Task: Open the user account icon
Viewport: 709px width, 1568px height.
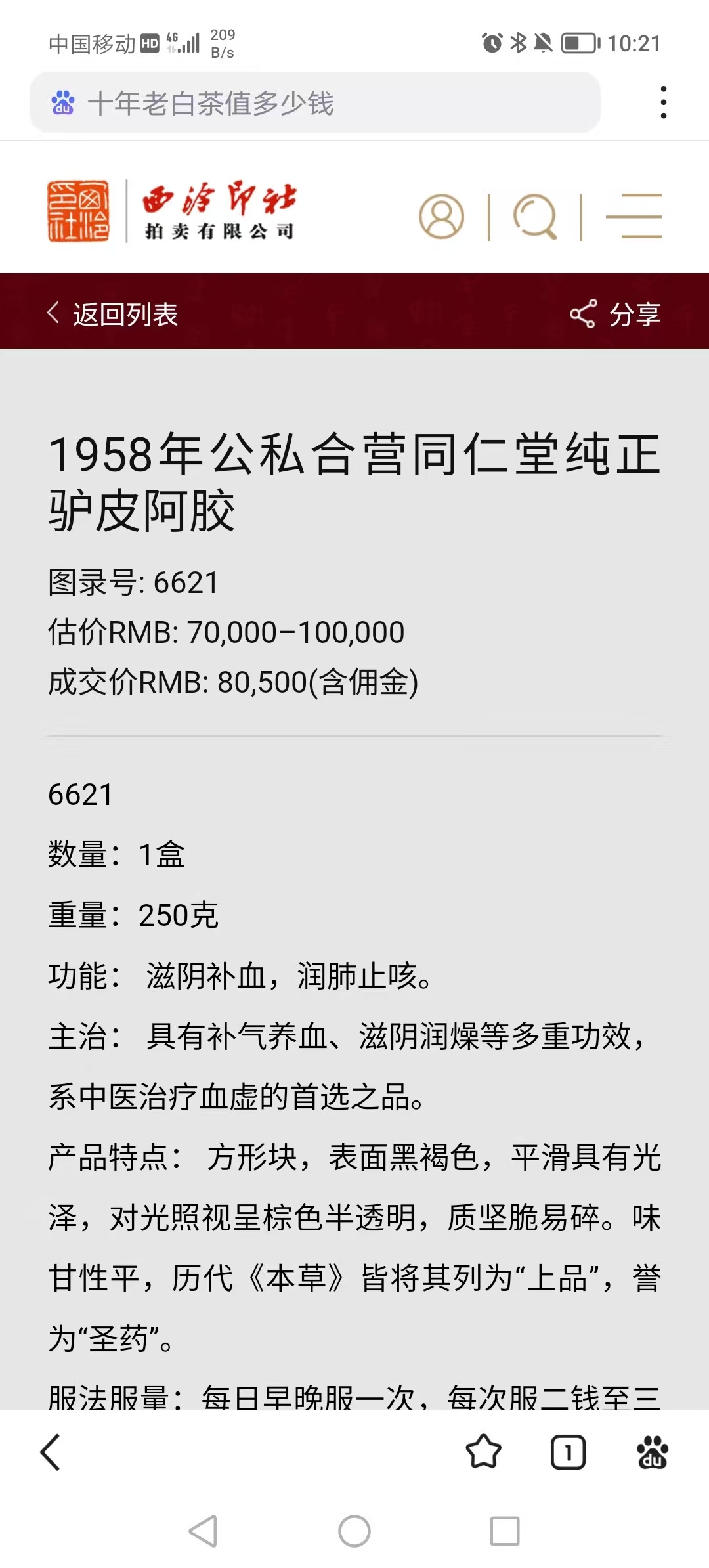Action: 442,216
